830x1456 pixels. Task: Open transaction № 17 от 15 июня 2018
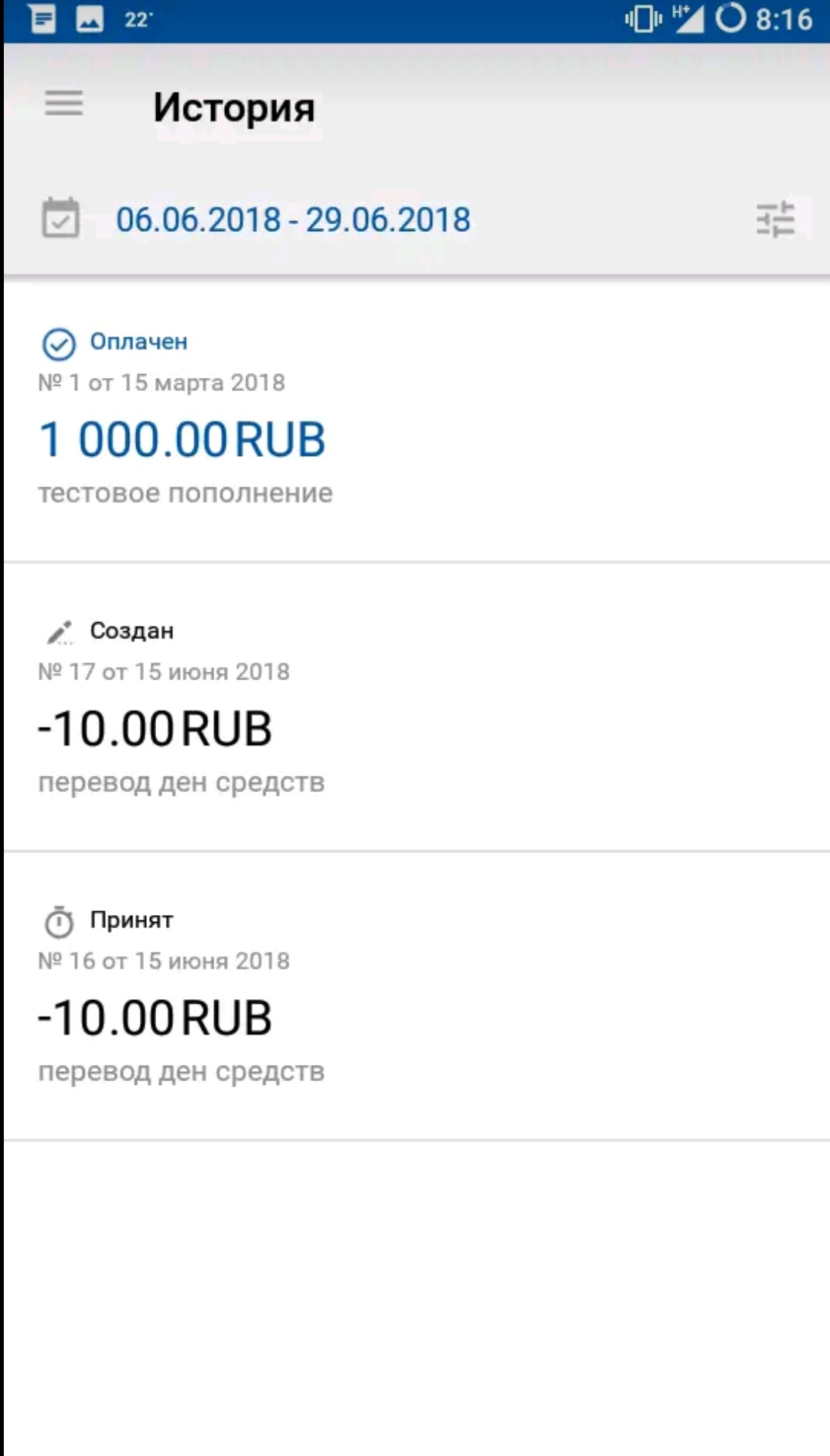click(165, 671)
